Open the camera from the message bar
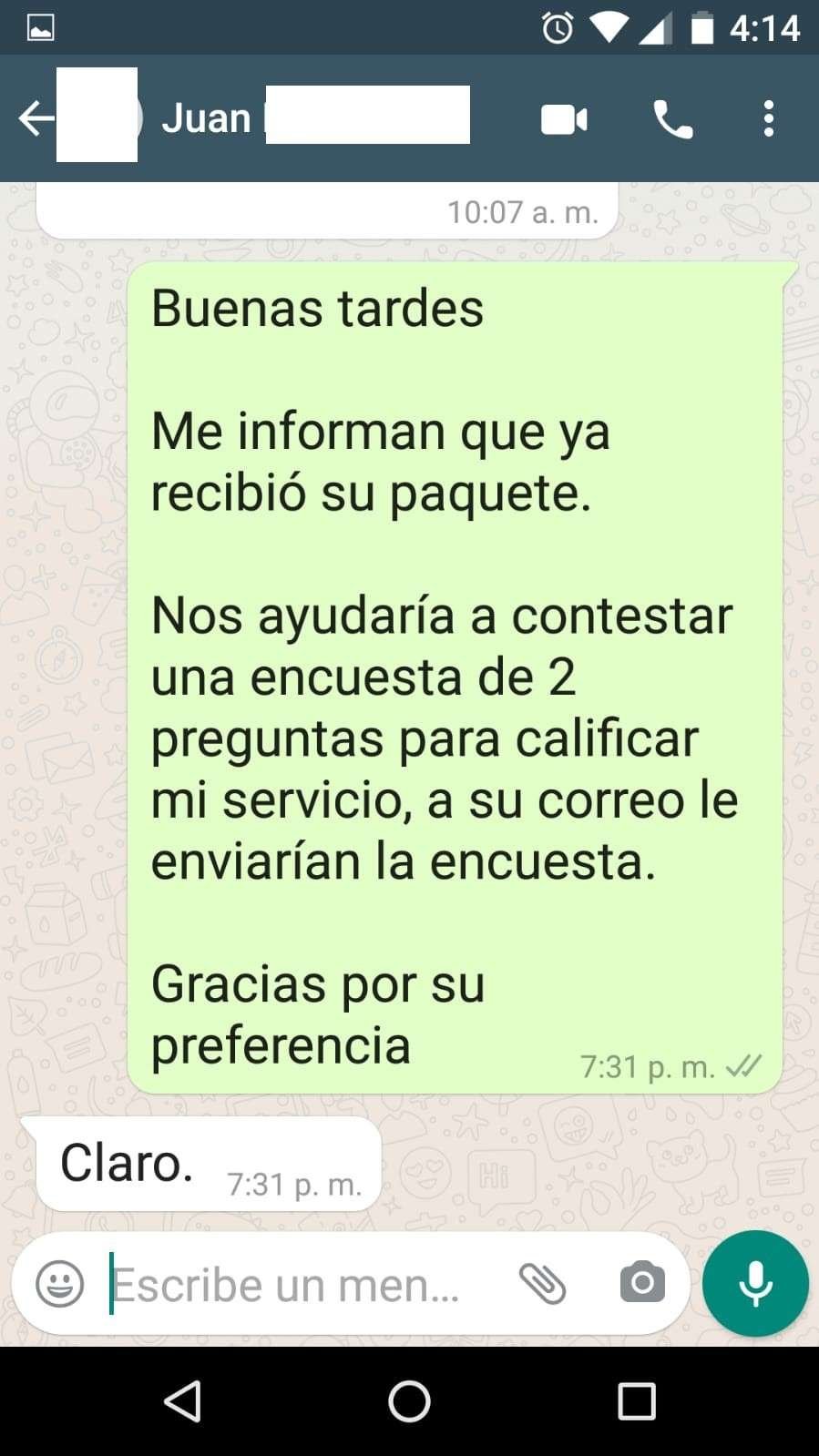The image size is (819, 1456). pos(642,1284)
